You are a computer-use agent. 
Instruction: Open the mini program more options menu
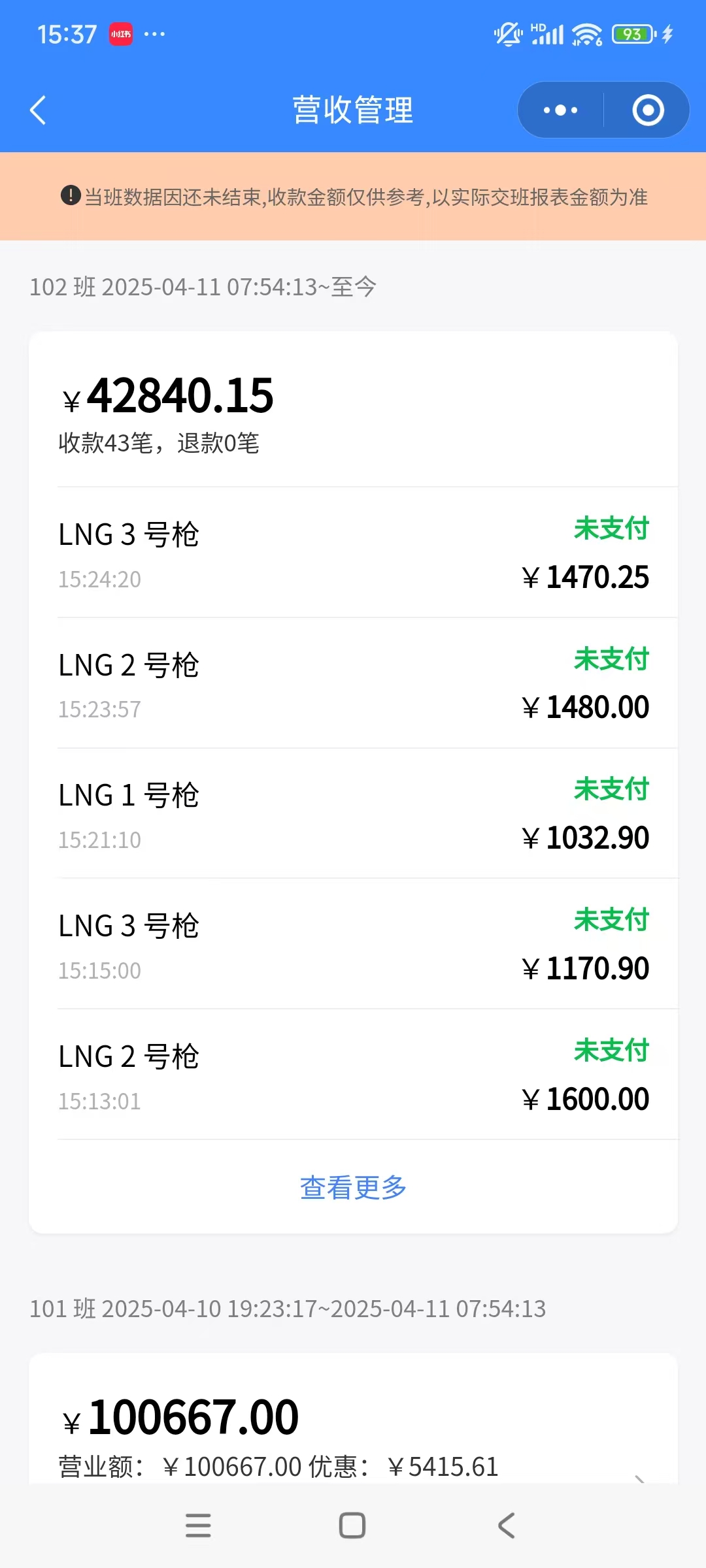click(x=560, y=110)
